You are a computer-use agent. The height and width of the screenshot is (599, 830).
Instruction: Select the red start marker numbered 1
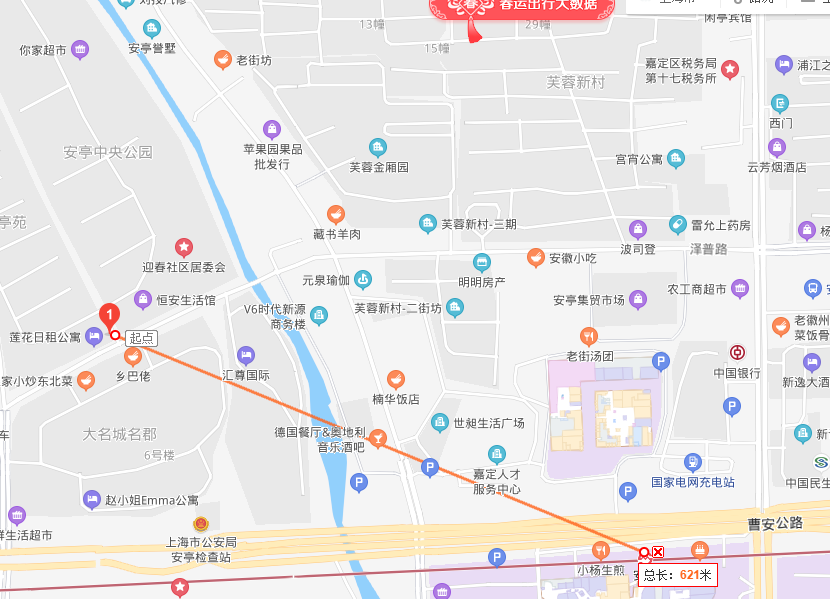pyautogui.click(x=110, y=316)
